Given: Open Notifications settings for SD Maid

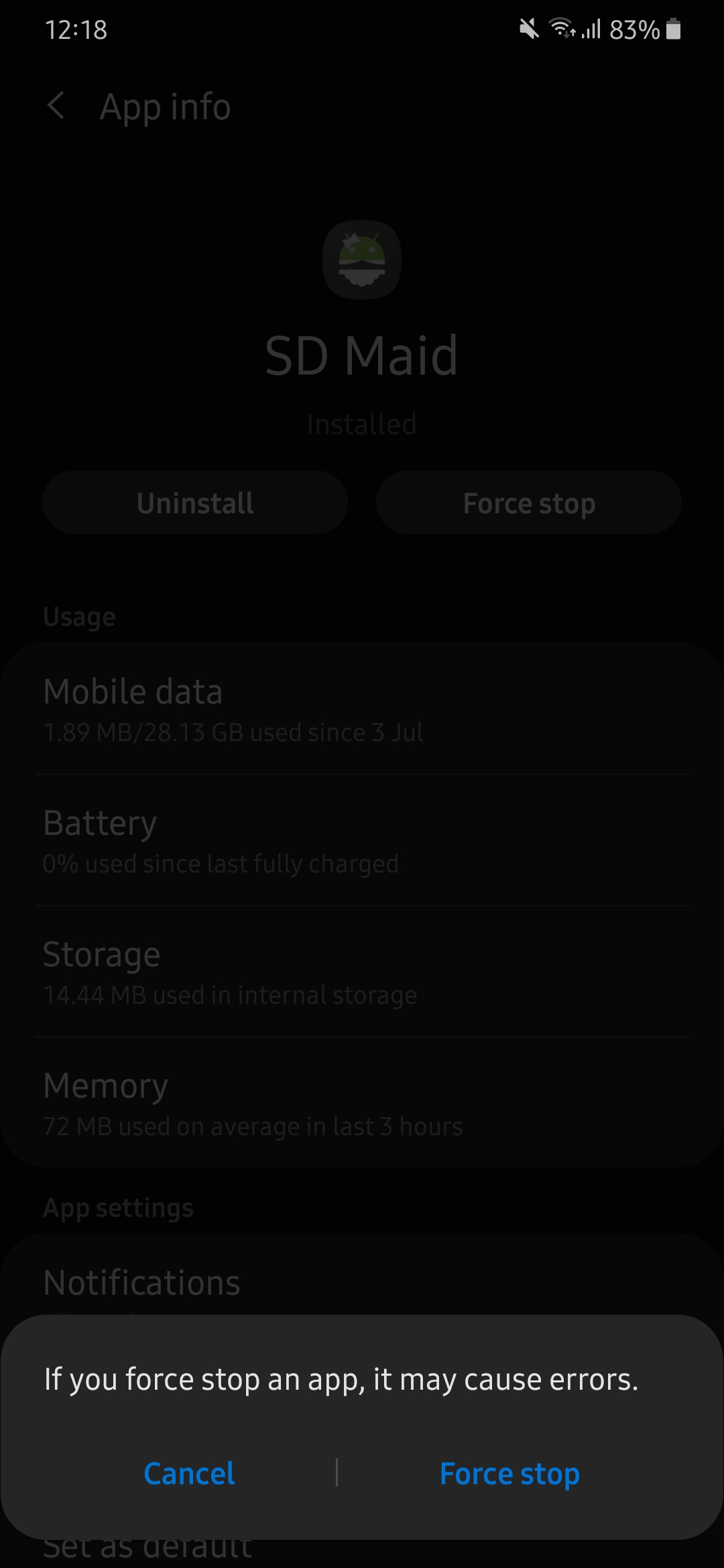Looking at the screenshot, I should [362, 1281].
